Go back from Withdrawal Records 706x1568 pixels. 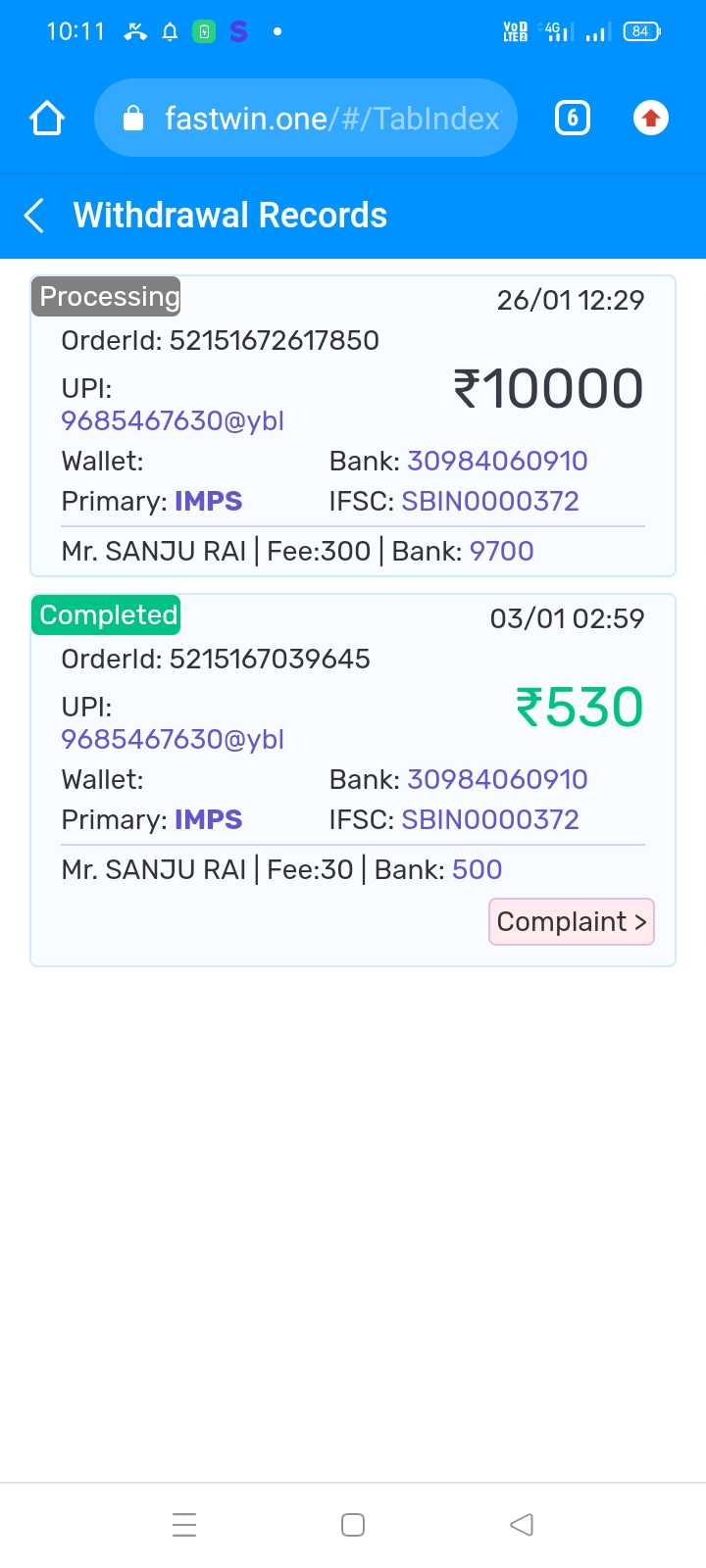34,216
